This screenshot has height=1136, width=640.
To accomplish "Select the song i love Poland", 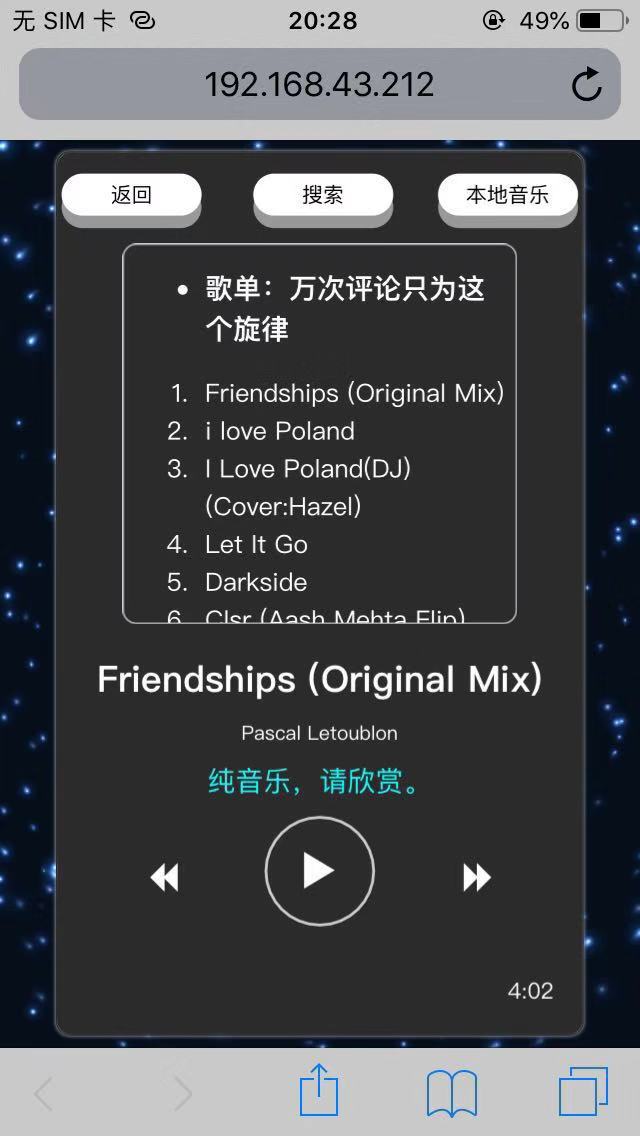I will [279, 431].
